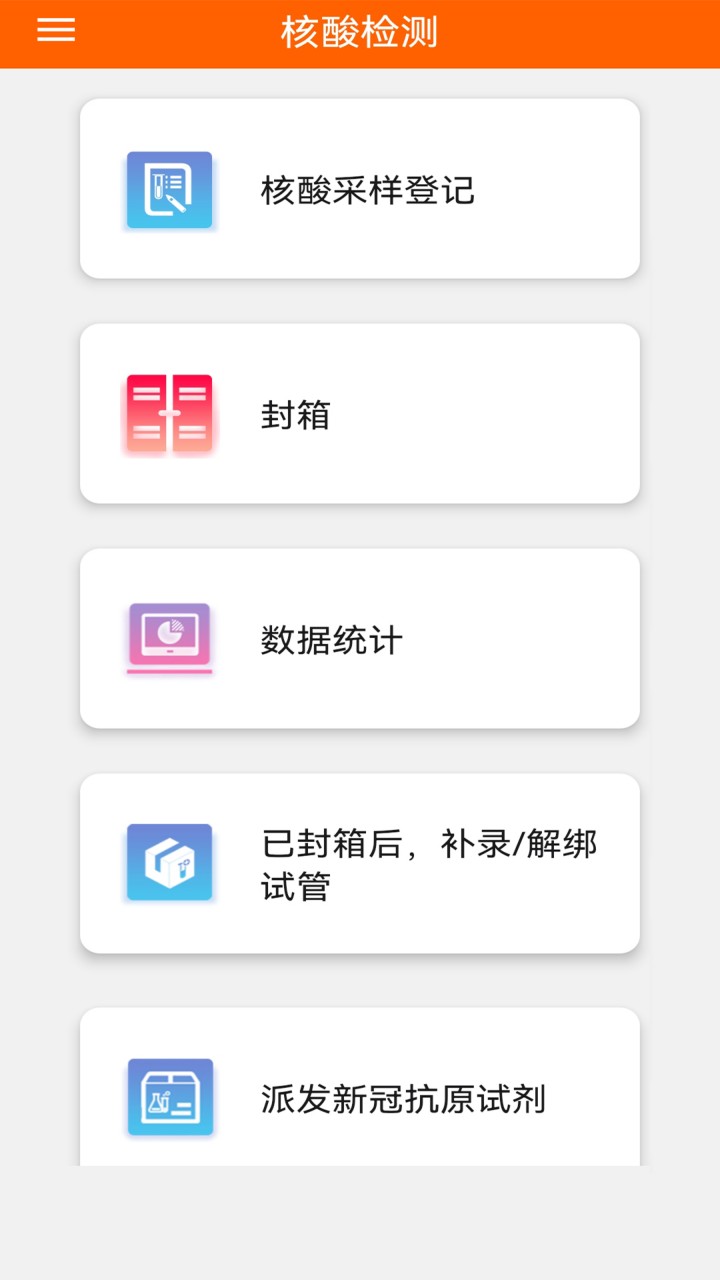This screenshot has height=1280, width=720.
Task: Open the sidebar via the menu lines icon
Action: (x=55, y=30)
